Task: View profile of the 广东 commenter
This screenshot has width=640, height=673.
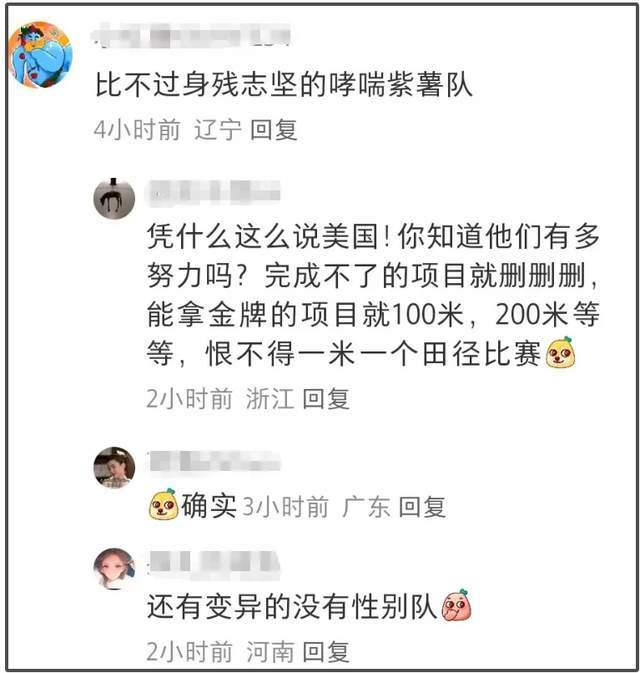Action: pos(114,467)
